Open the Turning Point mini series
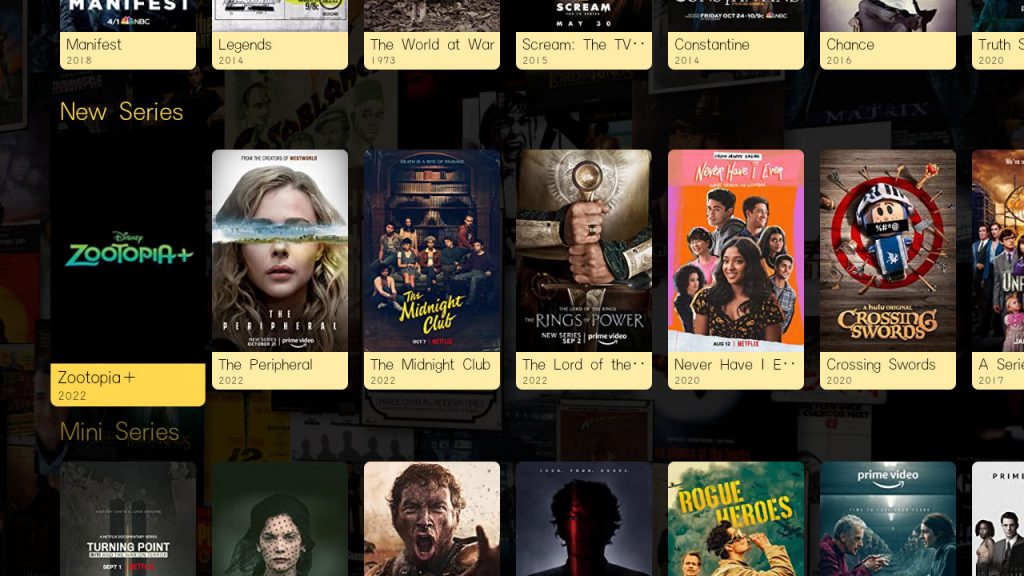 (x=128, y=520)
